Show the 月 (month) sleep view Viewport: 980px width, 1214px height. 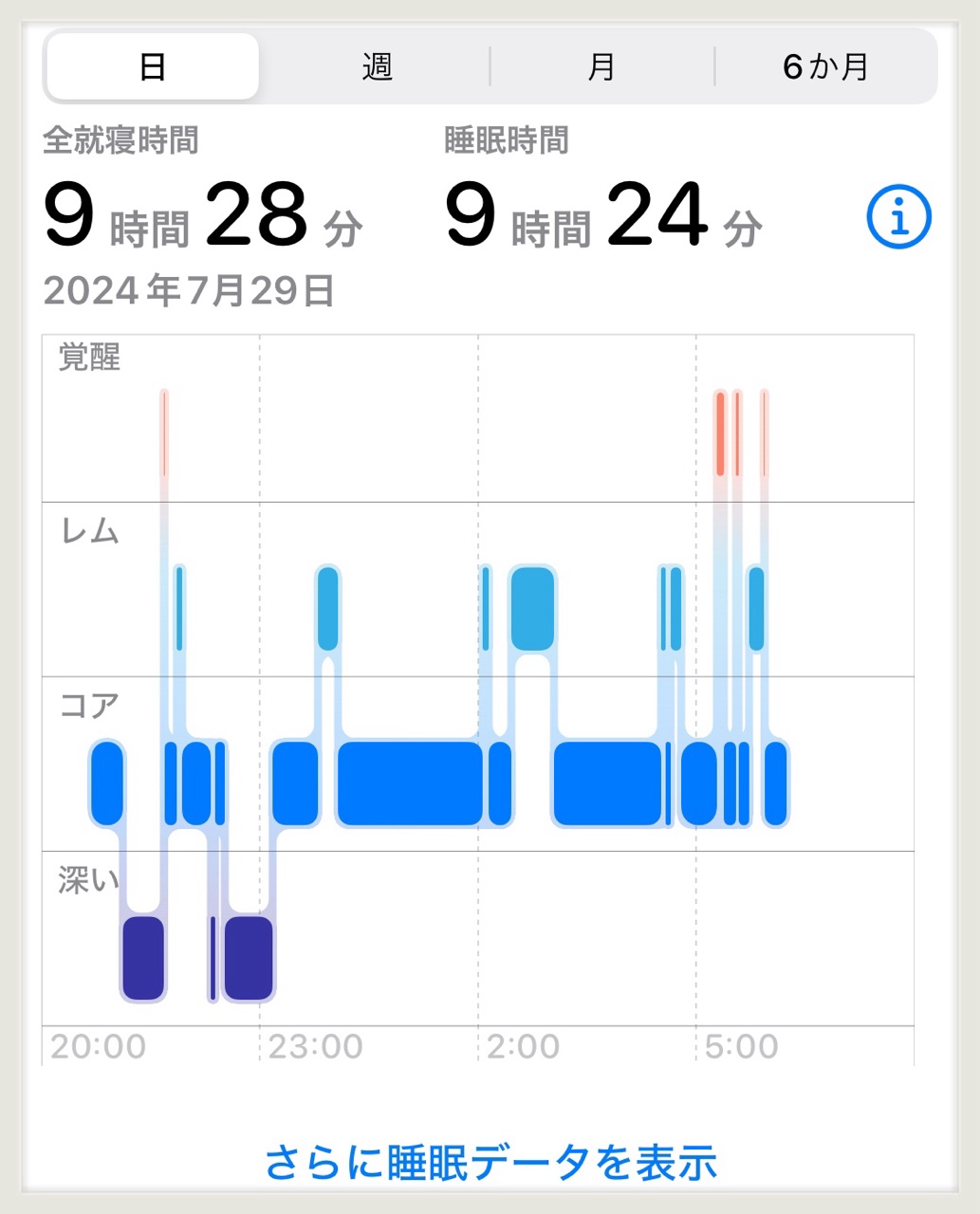pos(601,66)
